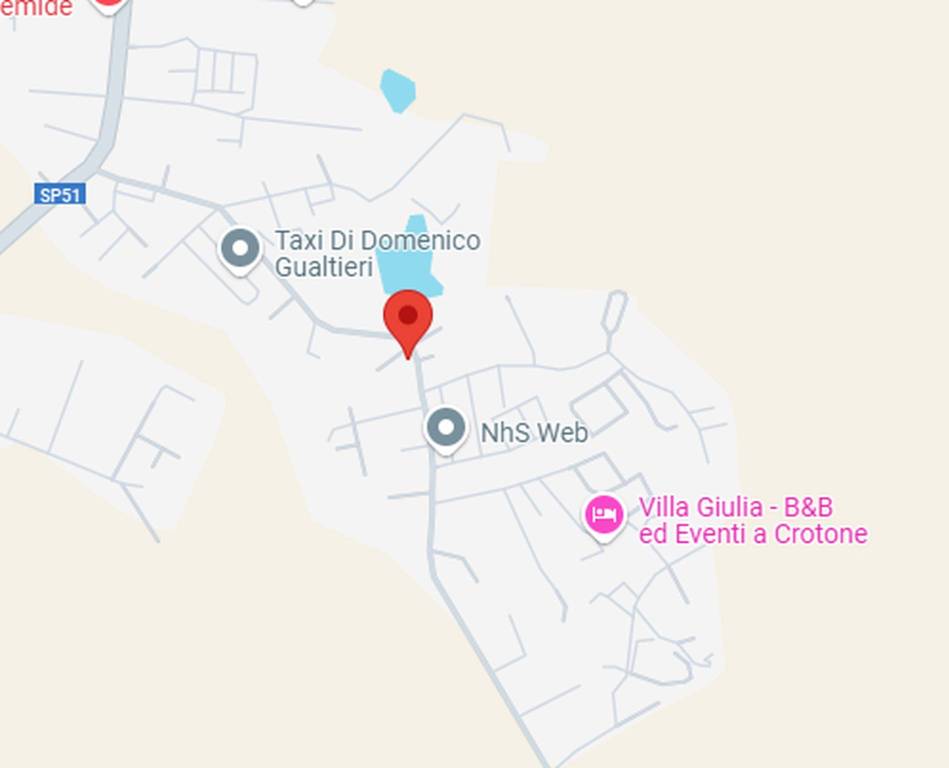
Task: Open the Taxi Di Domenico Gualtieri marker
Action: pos(240,249)
